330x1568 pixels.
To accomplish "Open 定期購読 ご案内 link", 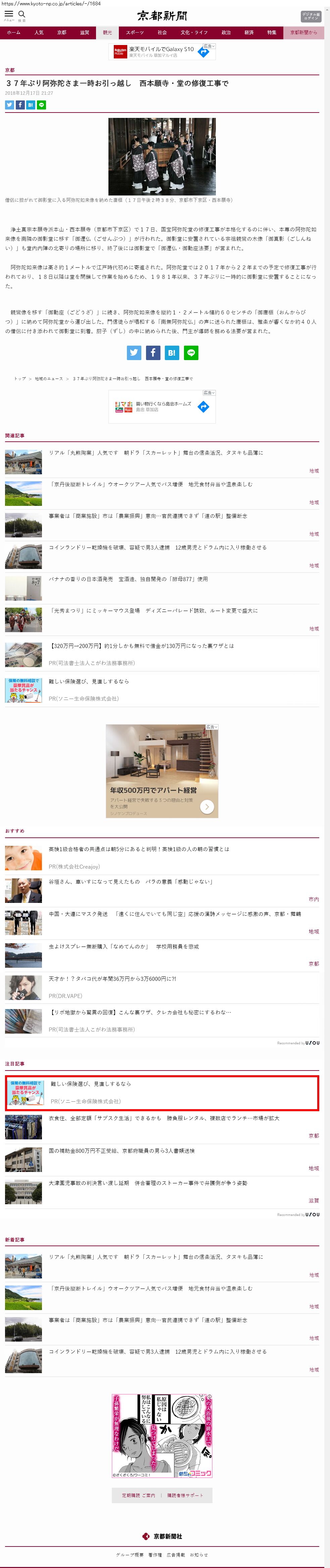I will point(138,1495).
